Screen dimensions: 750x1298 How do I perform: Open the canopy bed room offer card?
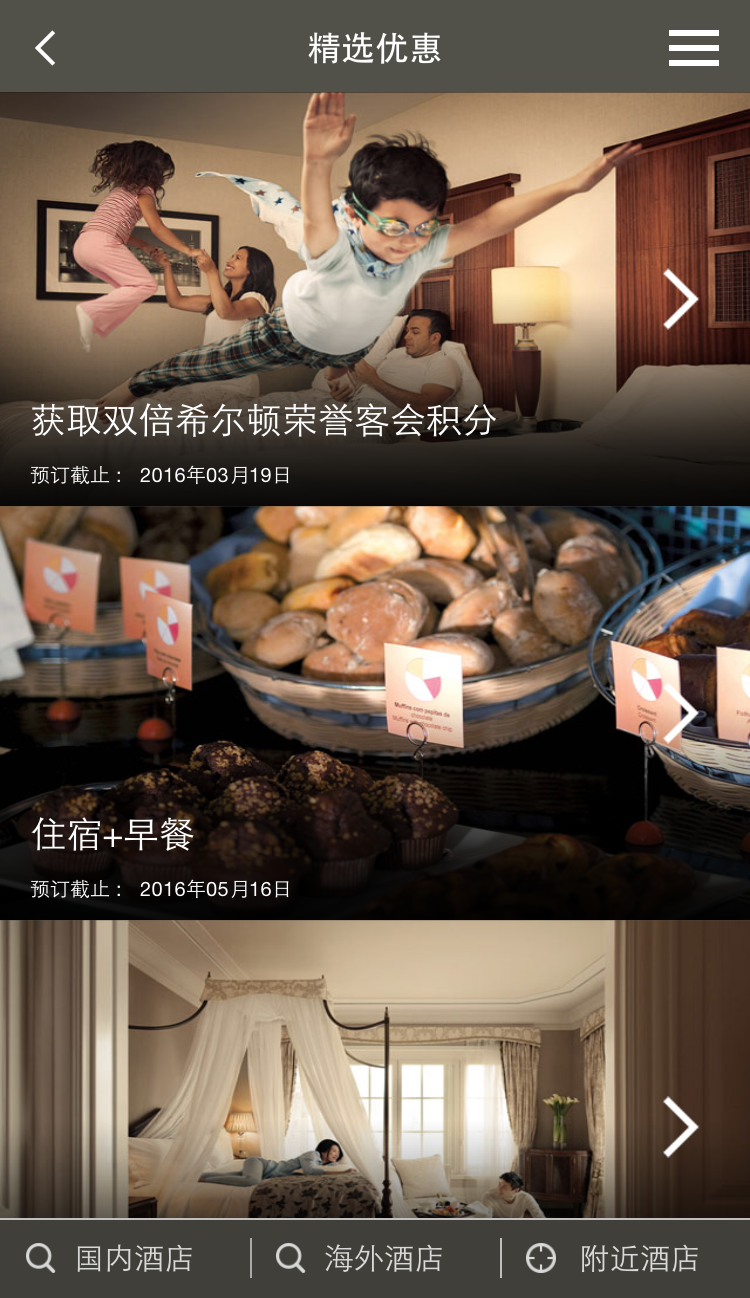[375, 1070]
